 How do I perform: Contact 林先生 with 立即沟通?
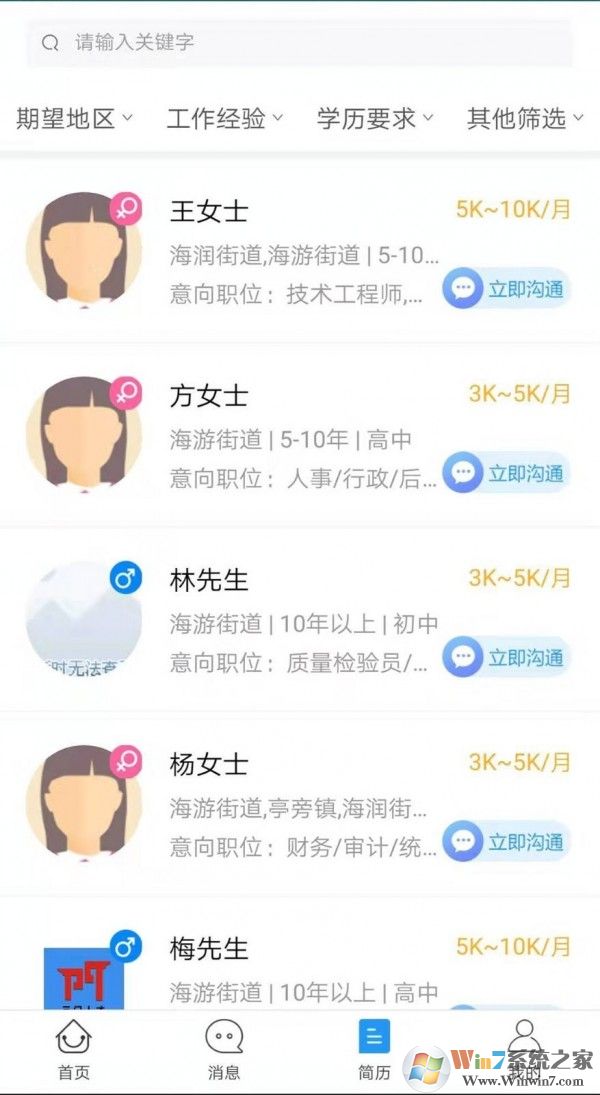point(507,657)
